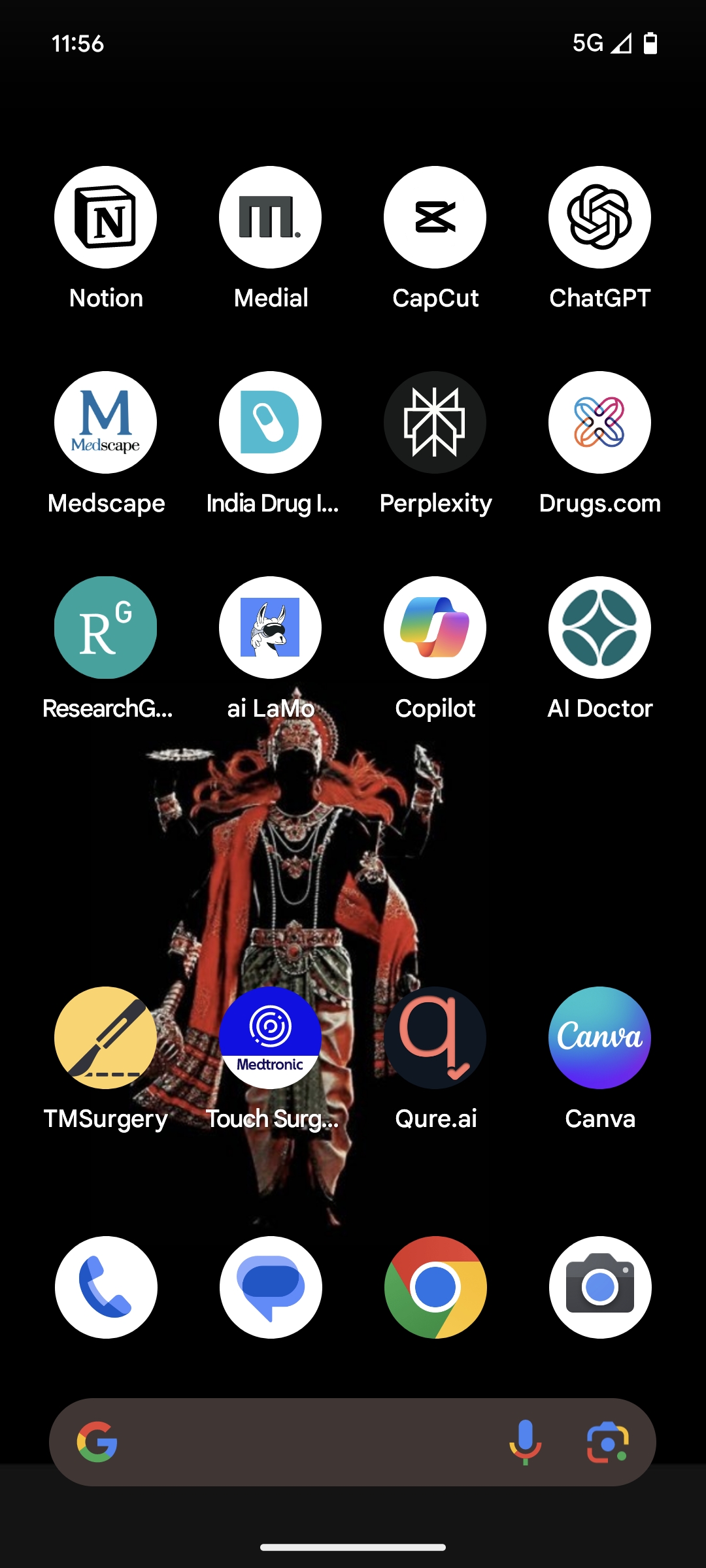Launch the Medial app
The image size is (706, 1568).
pyautogui.click(x=271, y=218)
